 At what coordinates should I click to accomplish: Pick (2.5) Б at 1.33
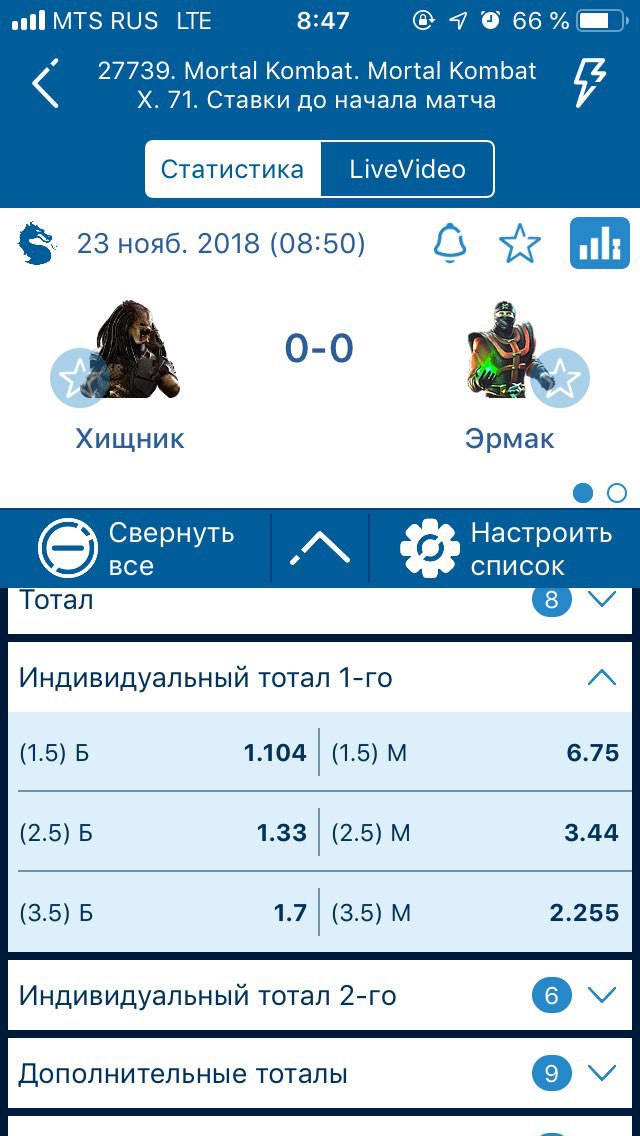tap(163, 832)
